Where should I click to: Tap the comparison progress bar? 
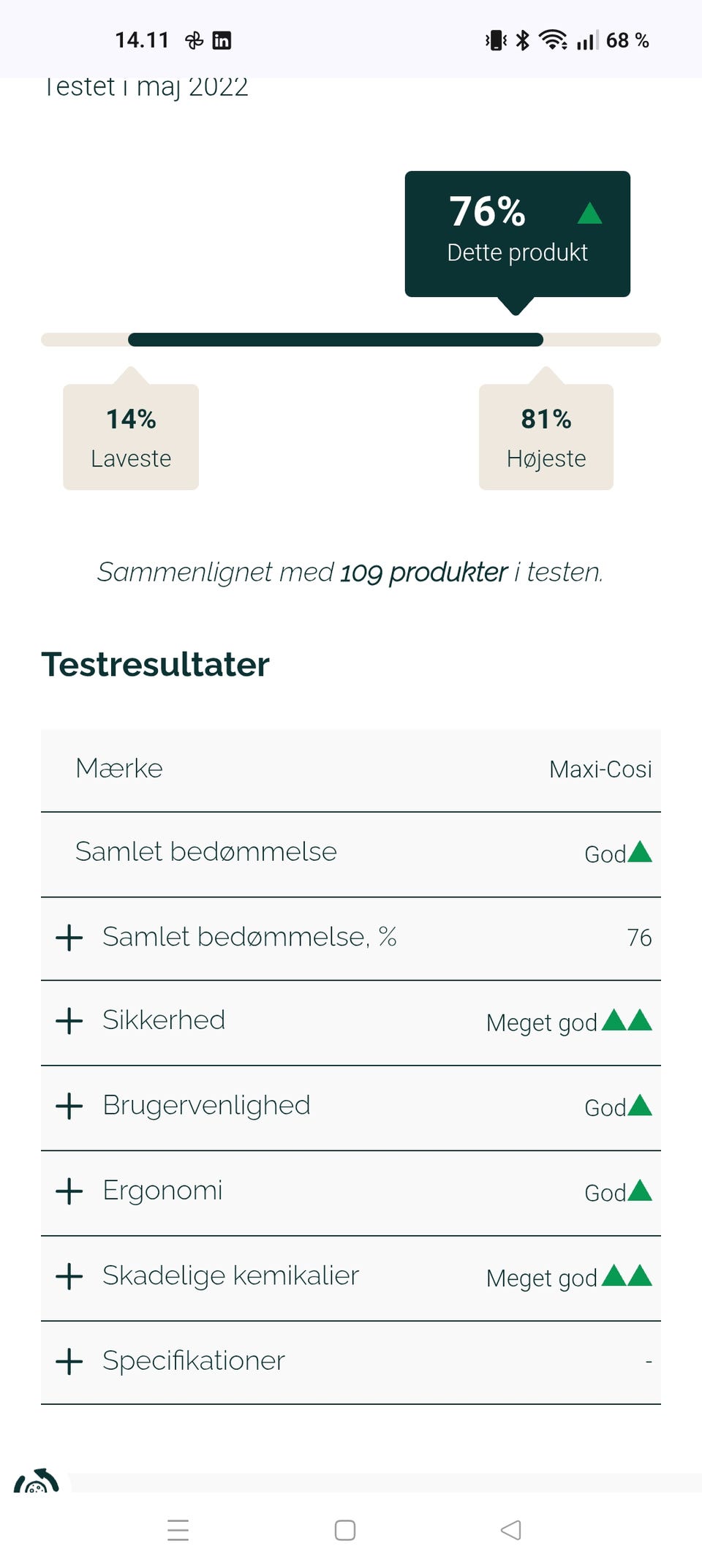click(351, 339)
